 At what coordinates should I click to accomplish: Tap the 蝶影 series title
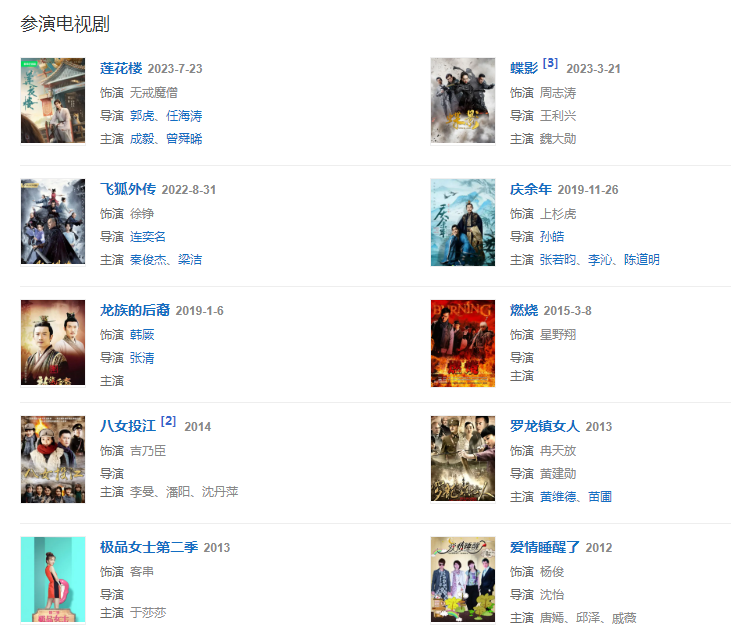coord(524,69)
